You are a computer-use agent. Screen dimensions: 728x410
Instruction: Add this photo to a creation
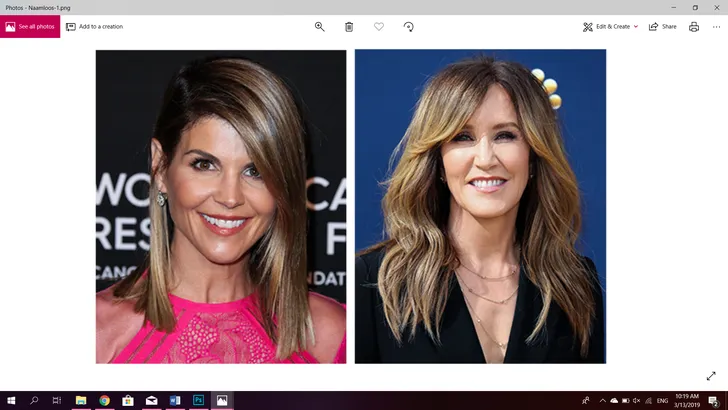[x=95, y=26]
